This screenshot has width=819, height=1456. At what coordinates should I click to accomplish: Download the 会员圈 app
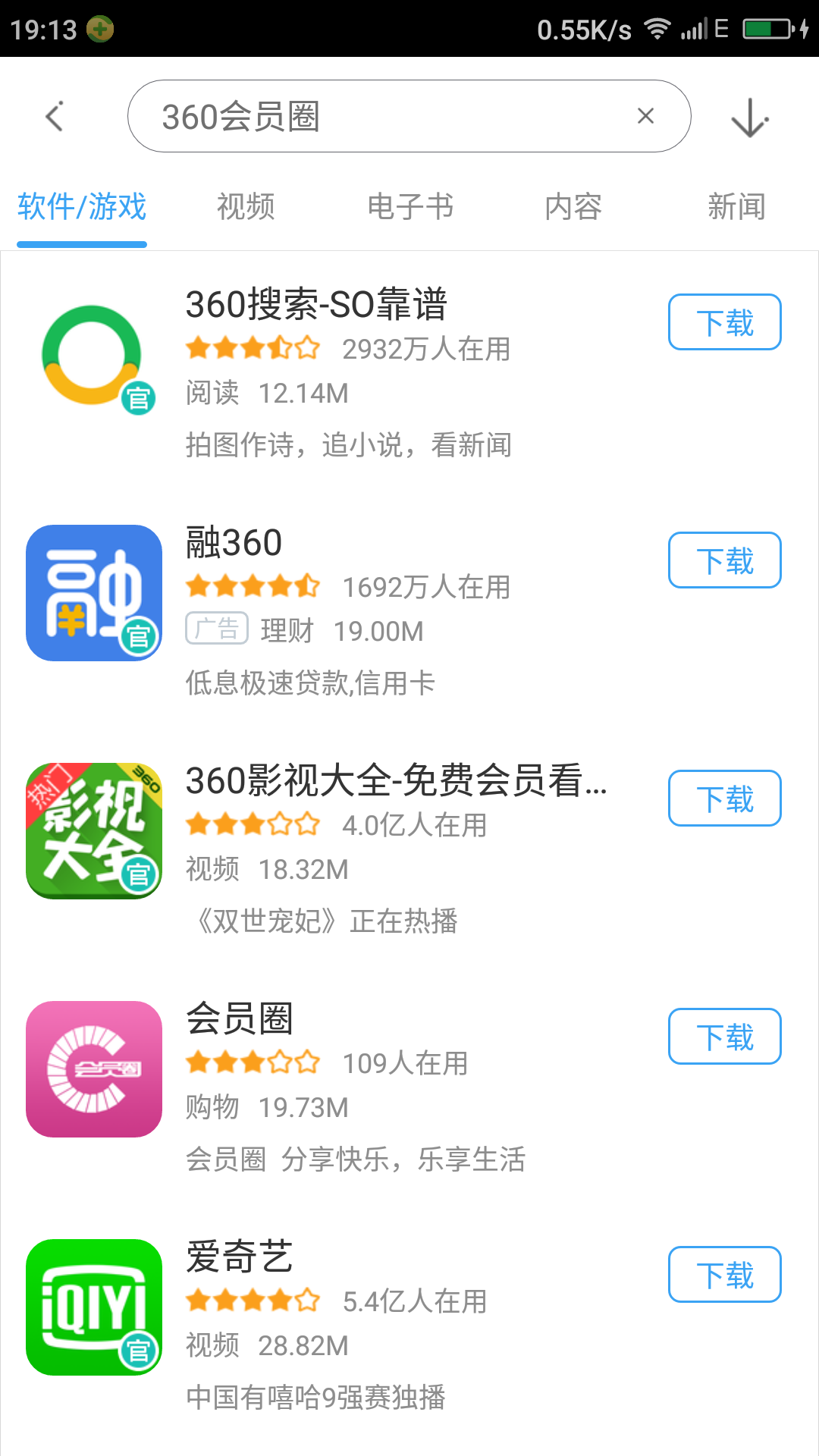725,1037
